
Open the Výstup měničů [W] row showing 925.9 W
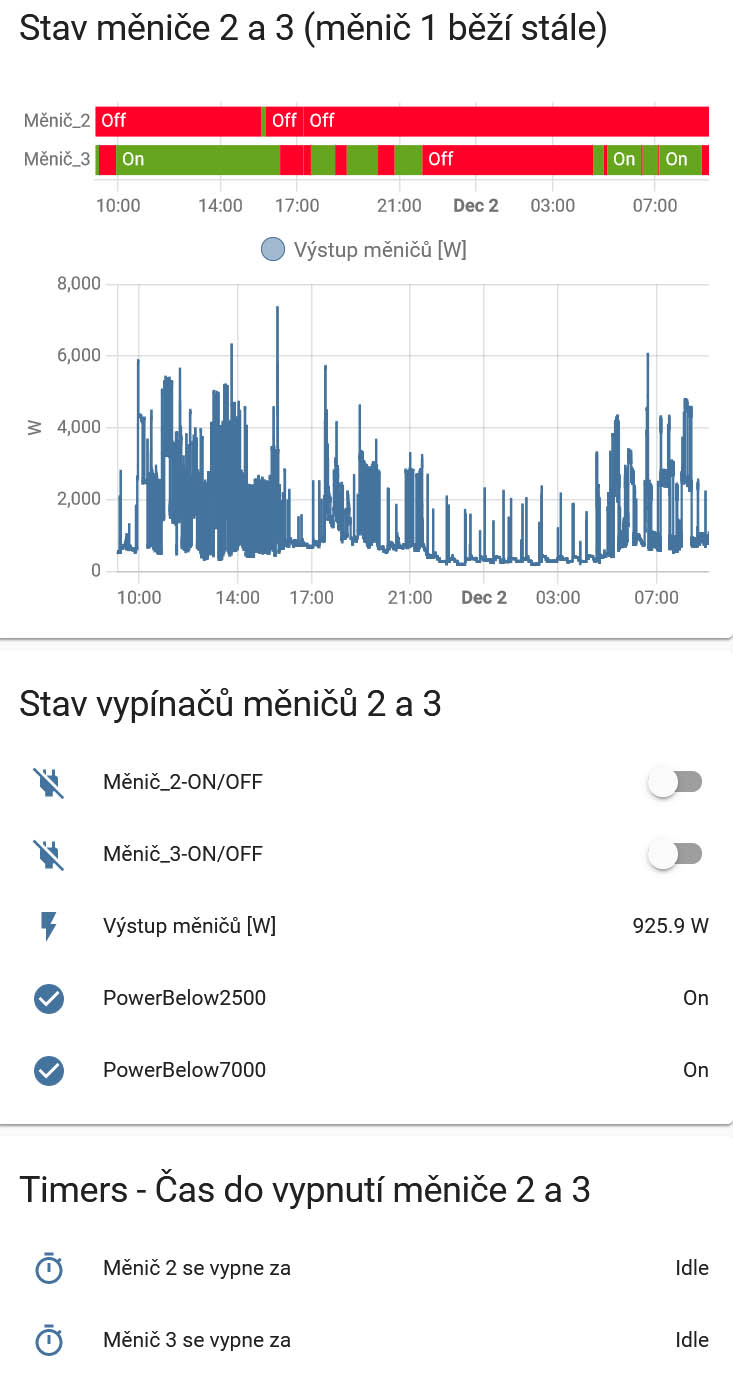[190, 926]
